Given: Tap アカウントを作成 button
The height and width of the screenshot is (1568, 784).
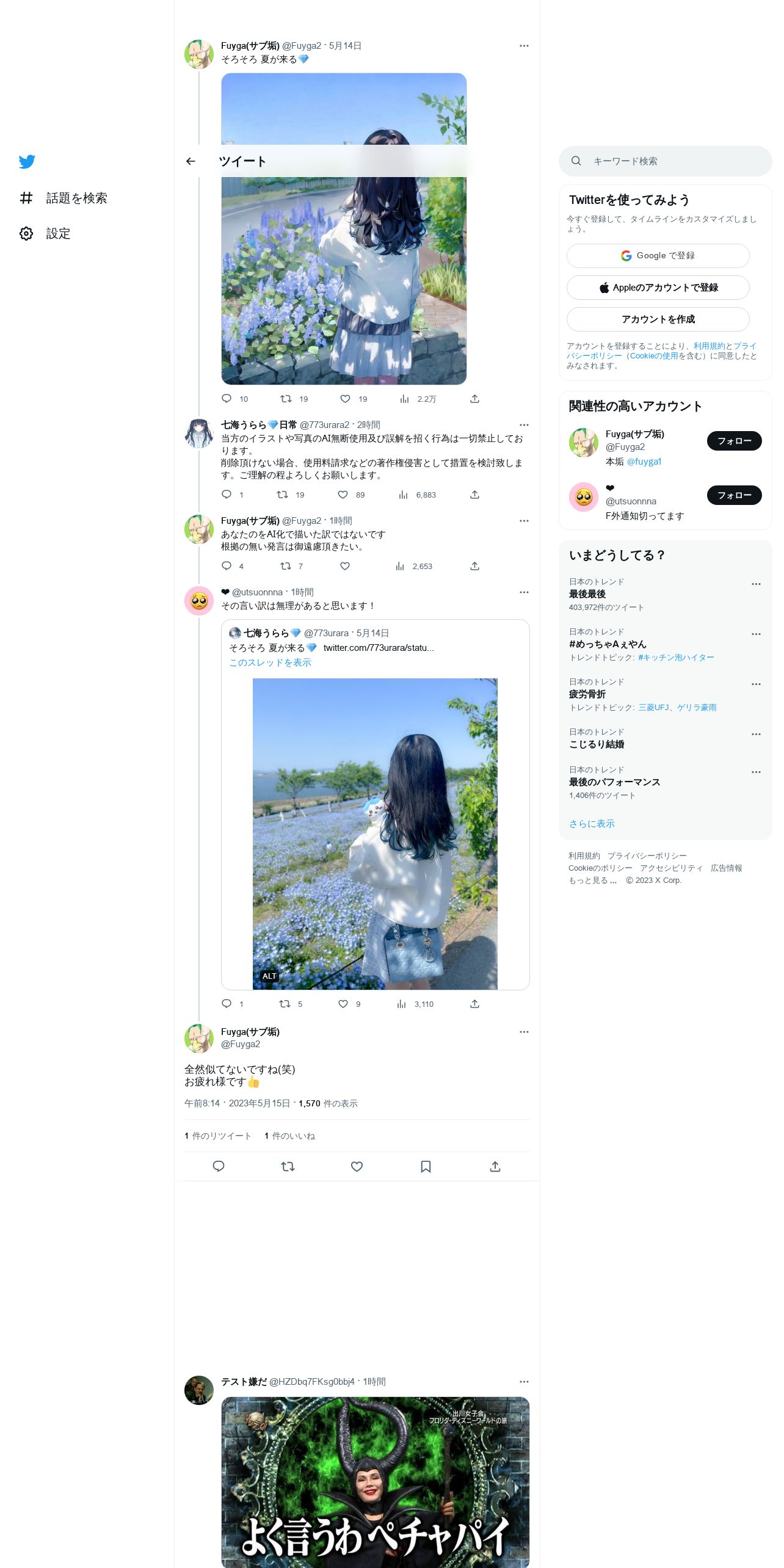Looking at the screenshot, I should [x=658, y=319].
